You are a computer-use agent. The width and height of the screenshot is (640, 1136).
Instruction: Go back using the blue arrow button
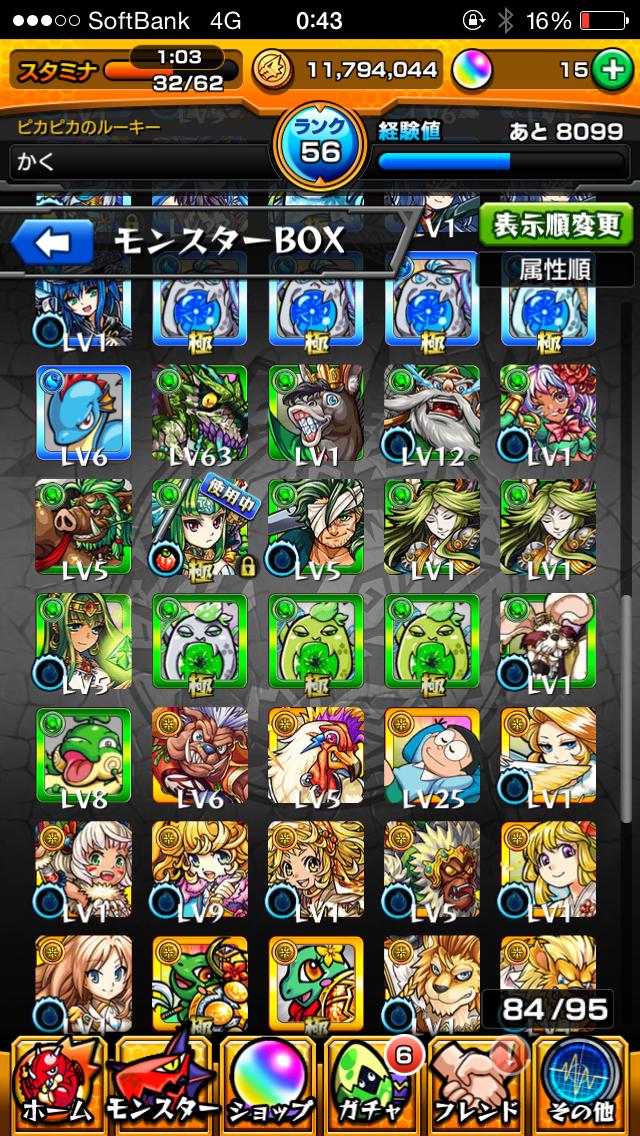(52, 243)
